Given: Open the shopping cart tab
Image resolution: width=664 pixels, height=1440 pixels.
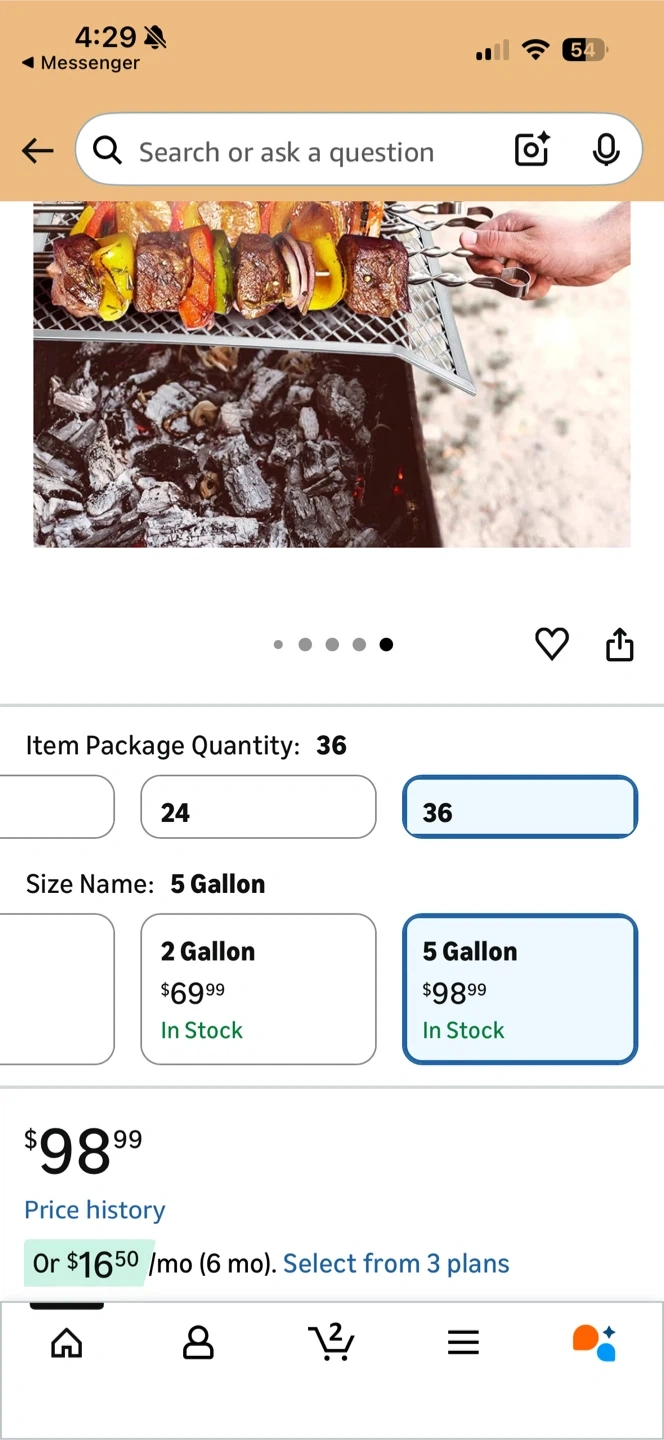Looking at the screenshot, I should (331, 1343).
